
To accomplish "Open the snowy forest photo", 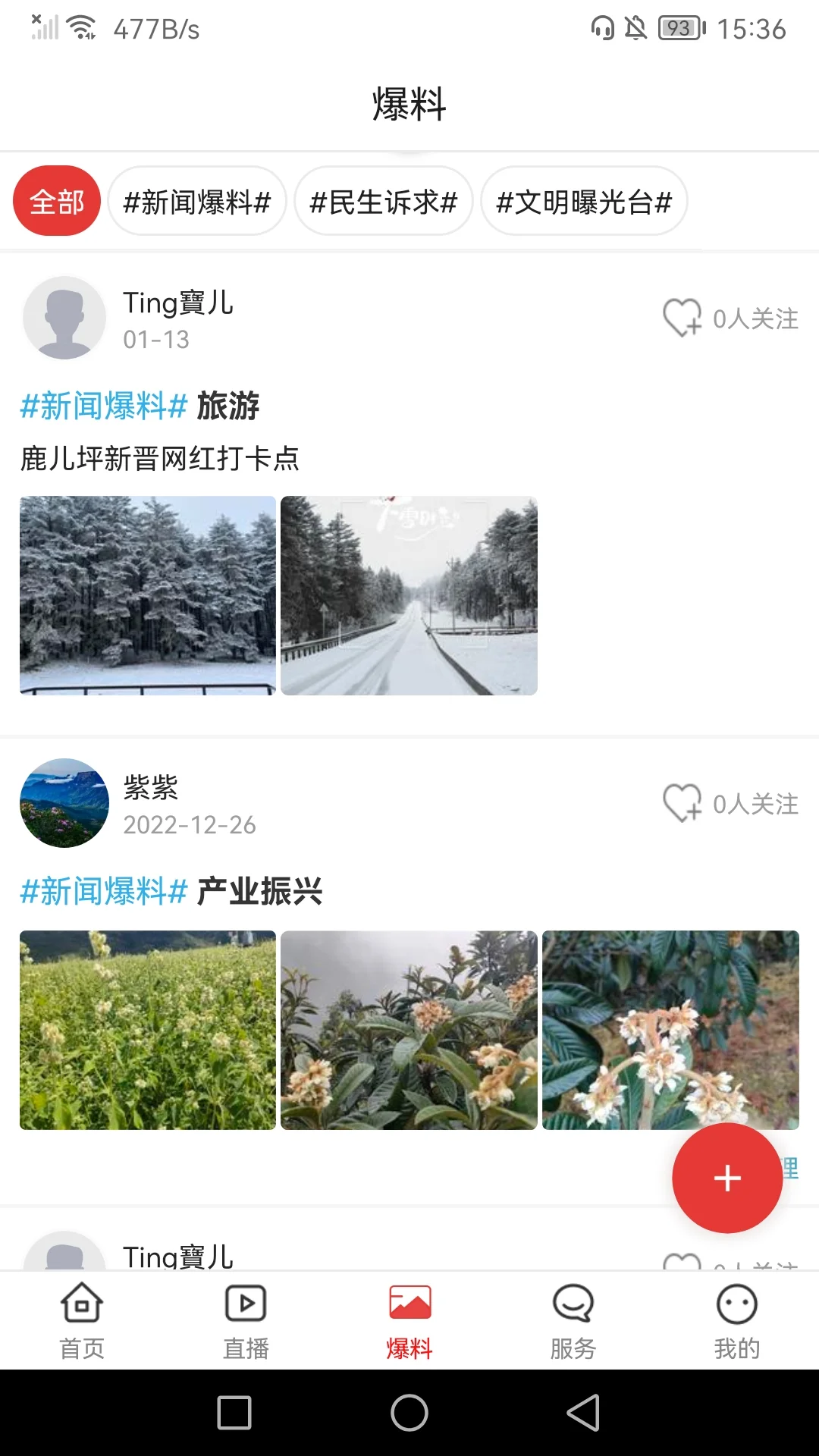I will point(147,596).
